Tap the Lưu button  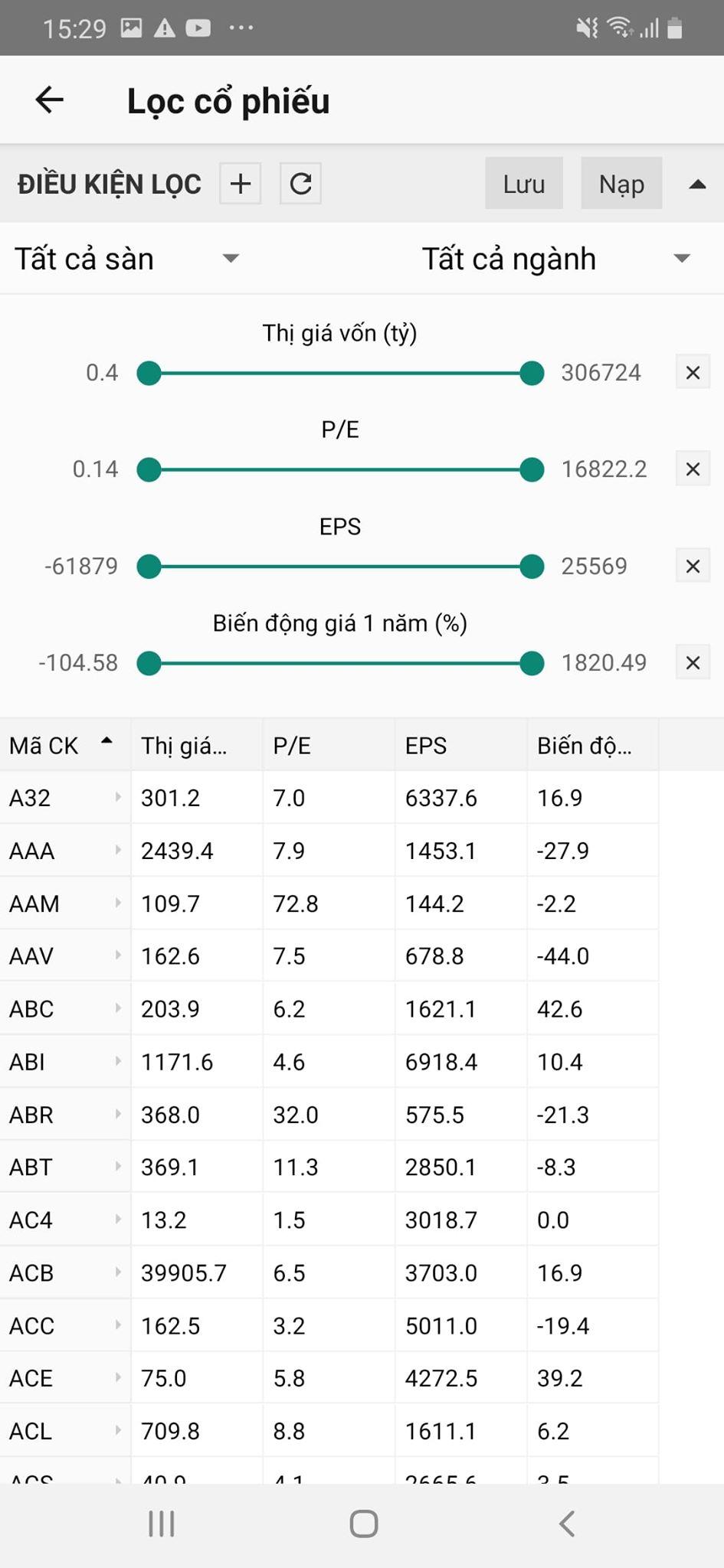524,184
